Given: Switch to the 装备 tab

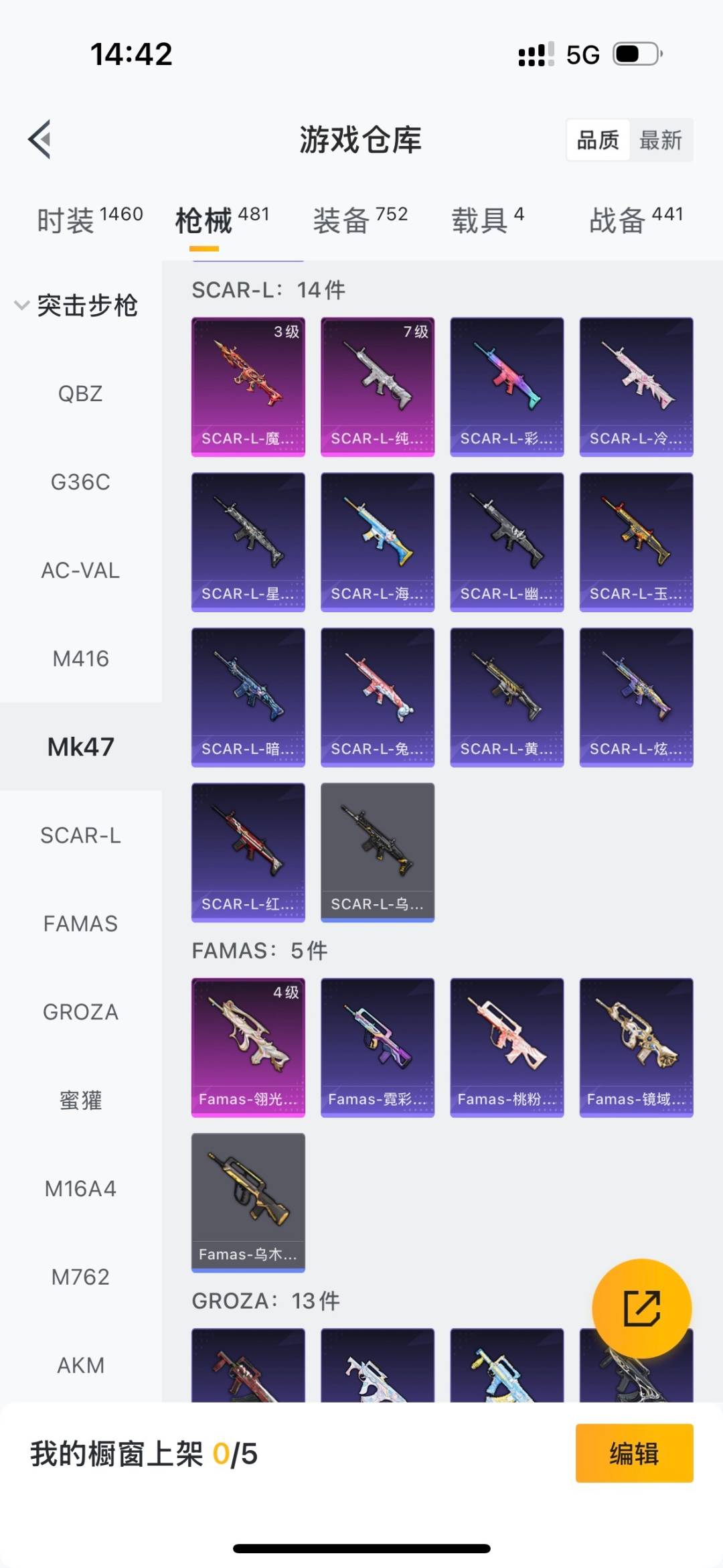Looking at the screenshot, I should (360, 220).
